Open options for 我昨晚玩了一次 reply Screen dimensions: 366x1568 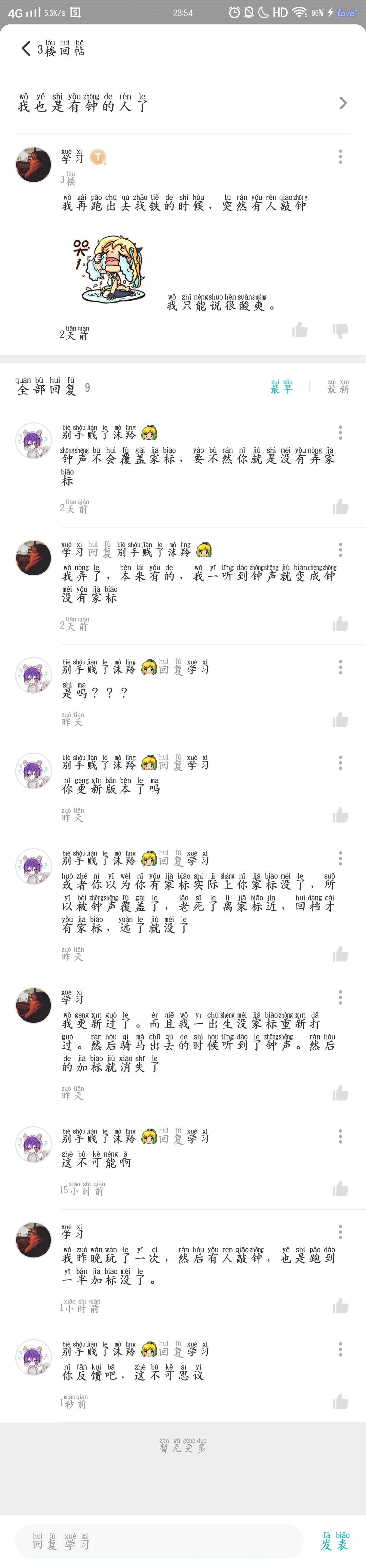pos(341,1232)
